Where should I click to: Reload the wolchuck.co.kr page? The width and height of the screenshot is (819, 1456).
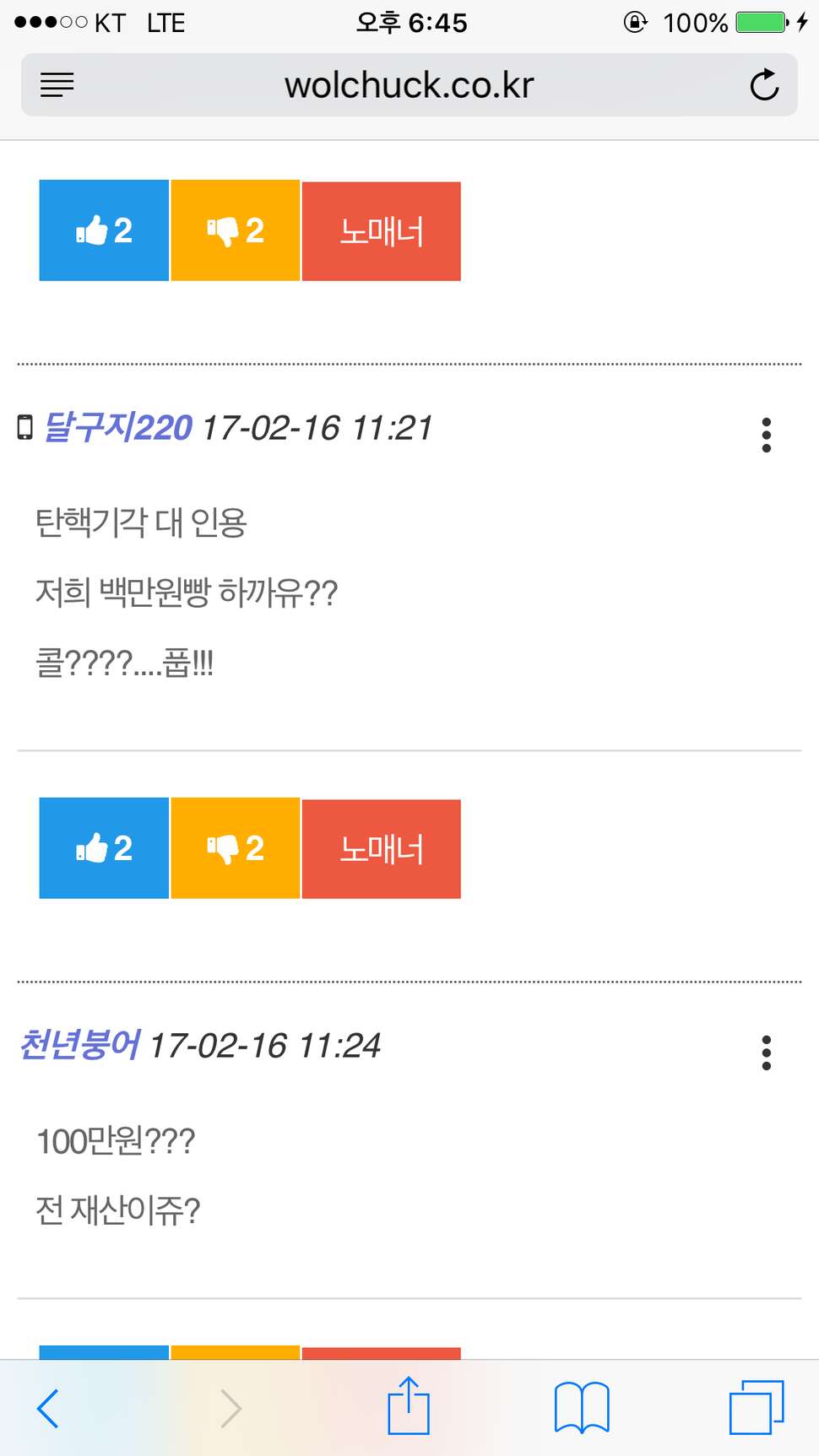pos(764,84)
